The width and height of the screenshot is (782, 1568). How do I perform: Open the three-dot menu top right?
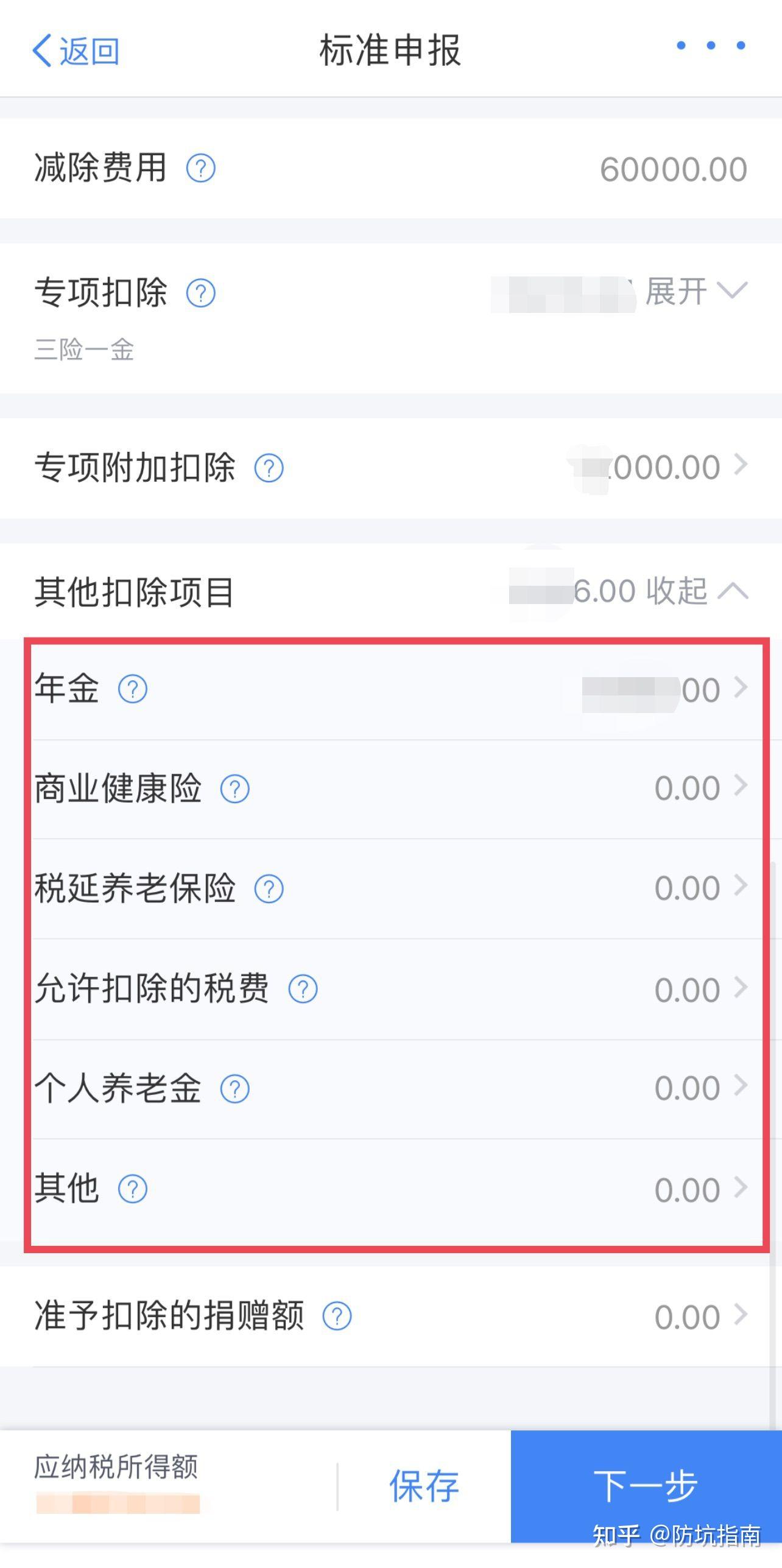pyautogui.click(x=710, y=45)
